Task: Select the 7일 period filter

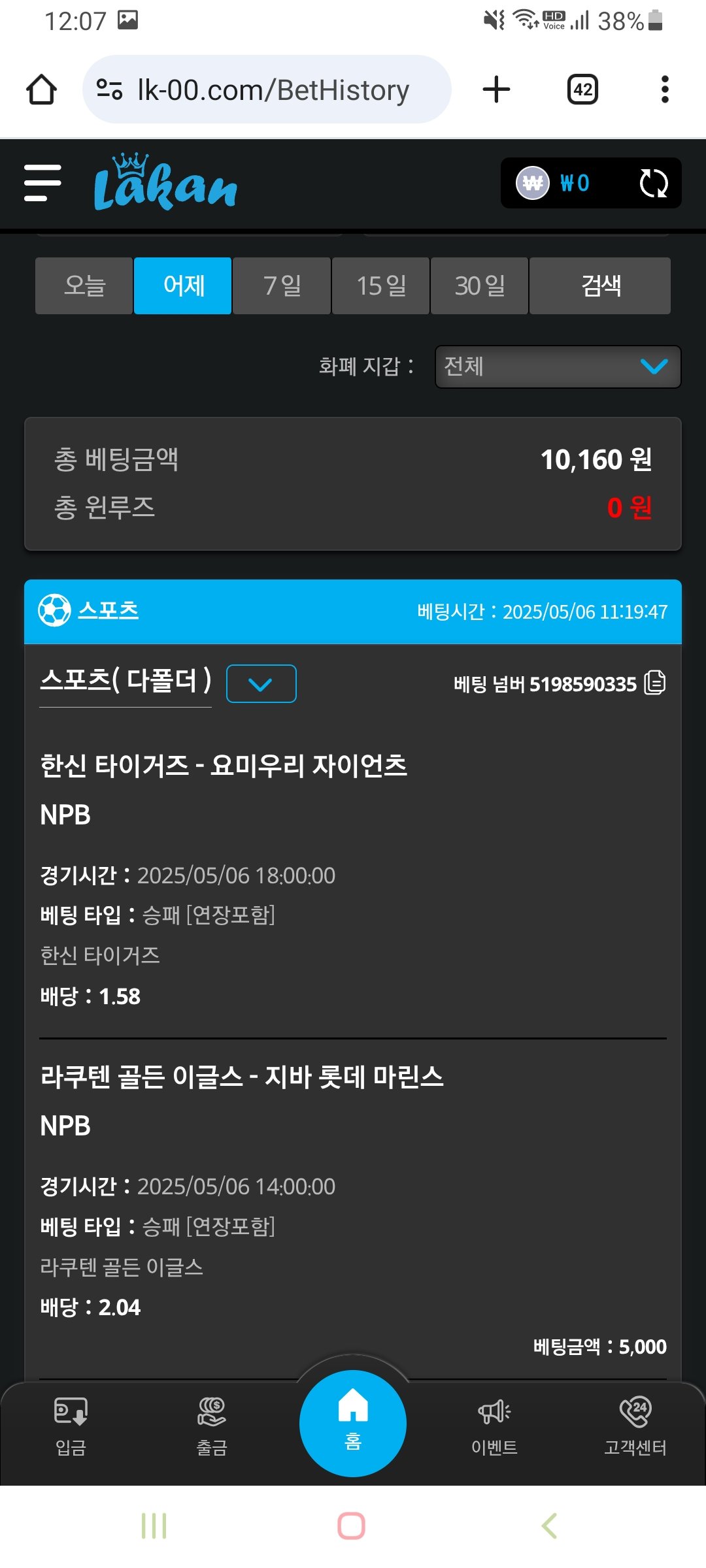Action: [282, 286]
